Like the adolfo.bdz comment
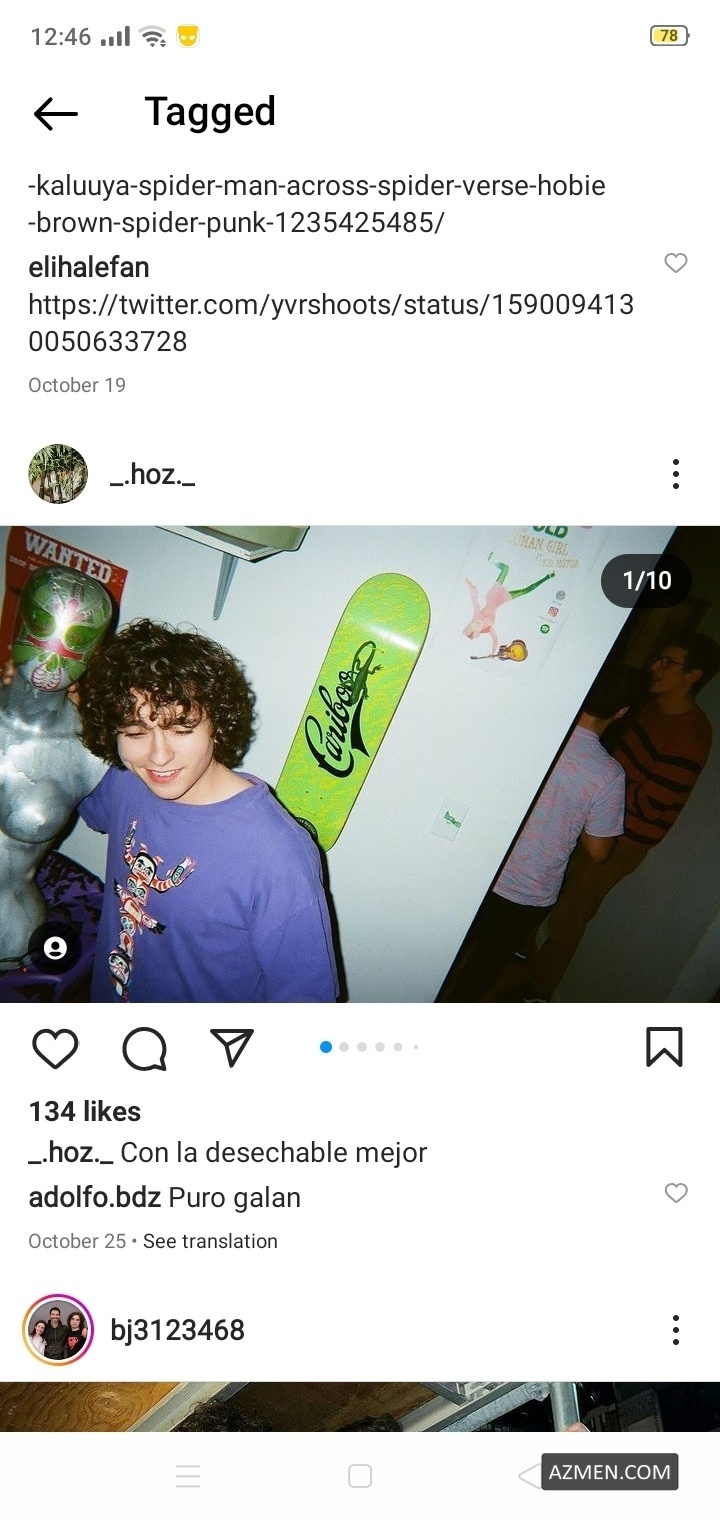 click(676, 1193)
